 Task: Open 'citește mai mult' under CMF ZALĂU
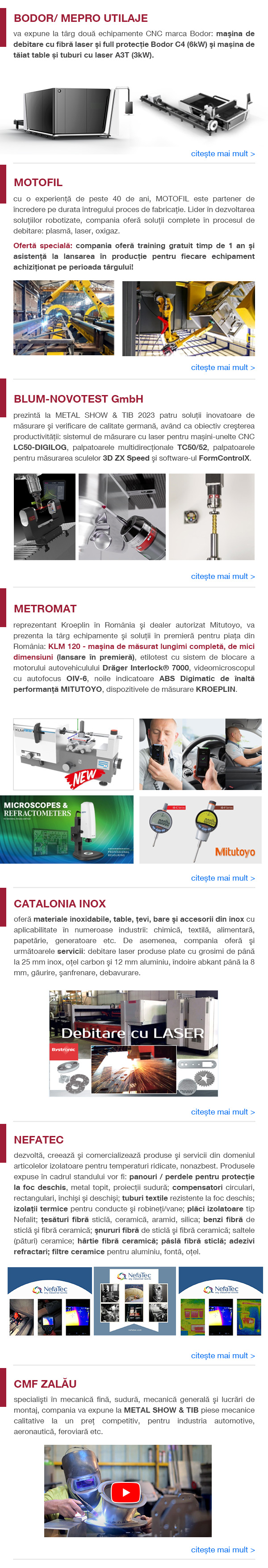pyautogui.click(x=222, y=1550)
